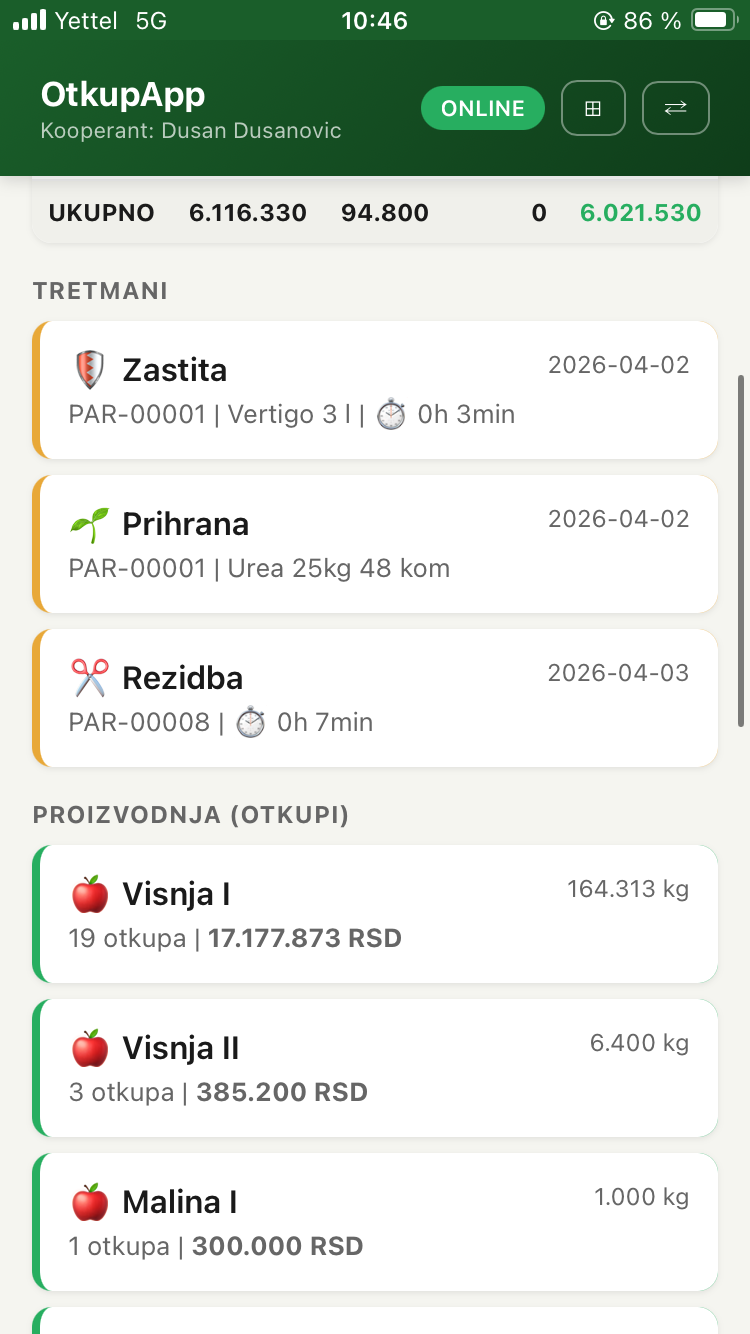
Task: Select the OtkupApp title in the header
Action: (x=122, y=96)
